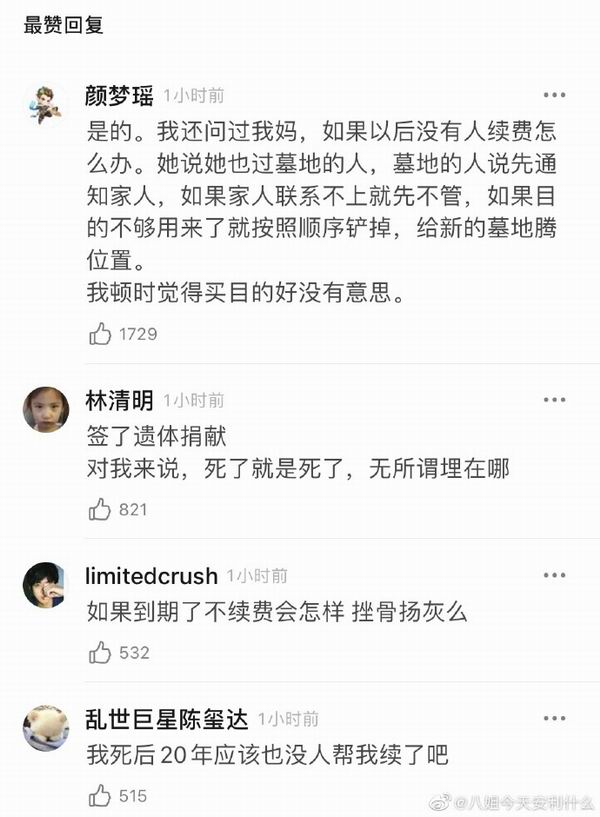Open 颜梦瑶's profile avatar
Screen dimensions: 600x817
point(45,103)
